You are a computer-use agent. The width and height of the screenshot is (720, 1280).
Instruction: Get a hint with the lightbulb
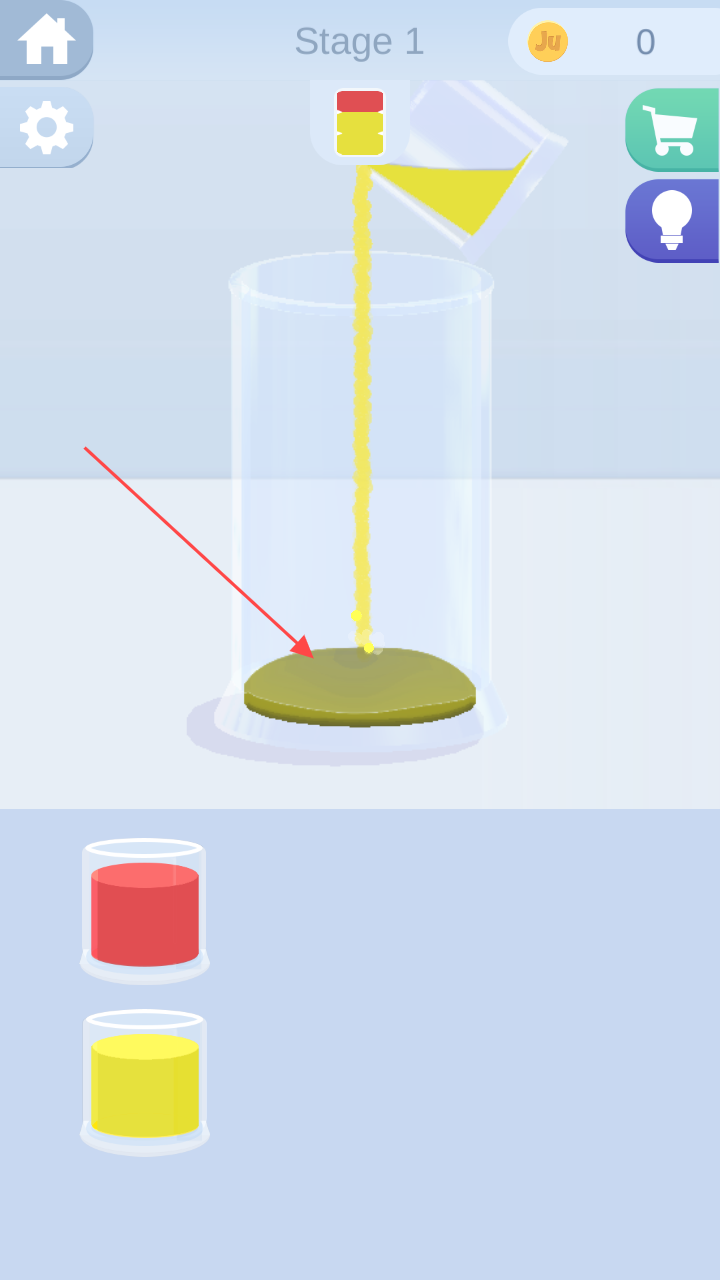click(671, 220)
